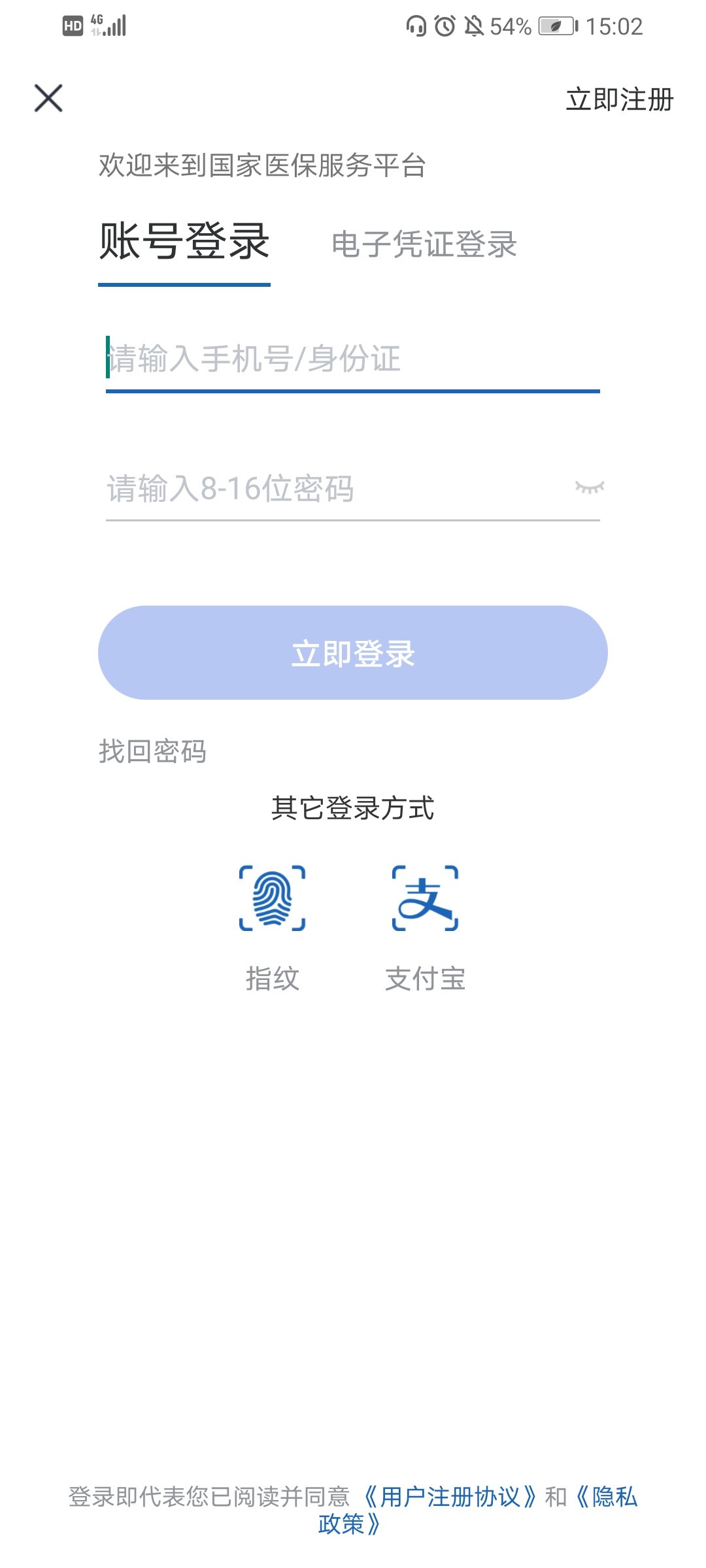Select the 账号登录 tab
The width and height of the screenshot is (706, 1568).
click(x=184, y=242)
